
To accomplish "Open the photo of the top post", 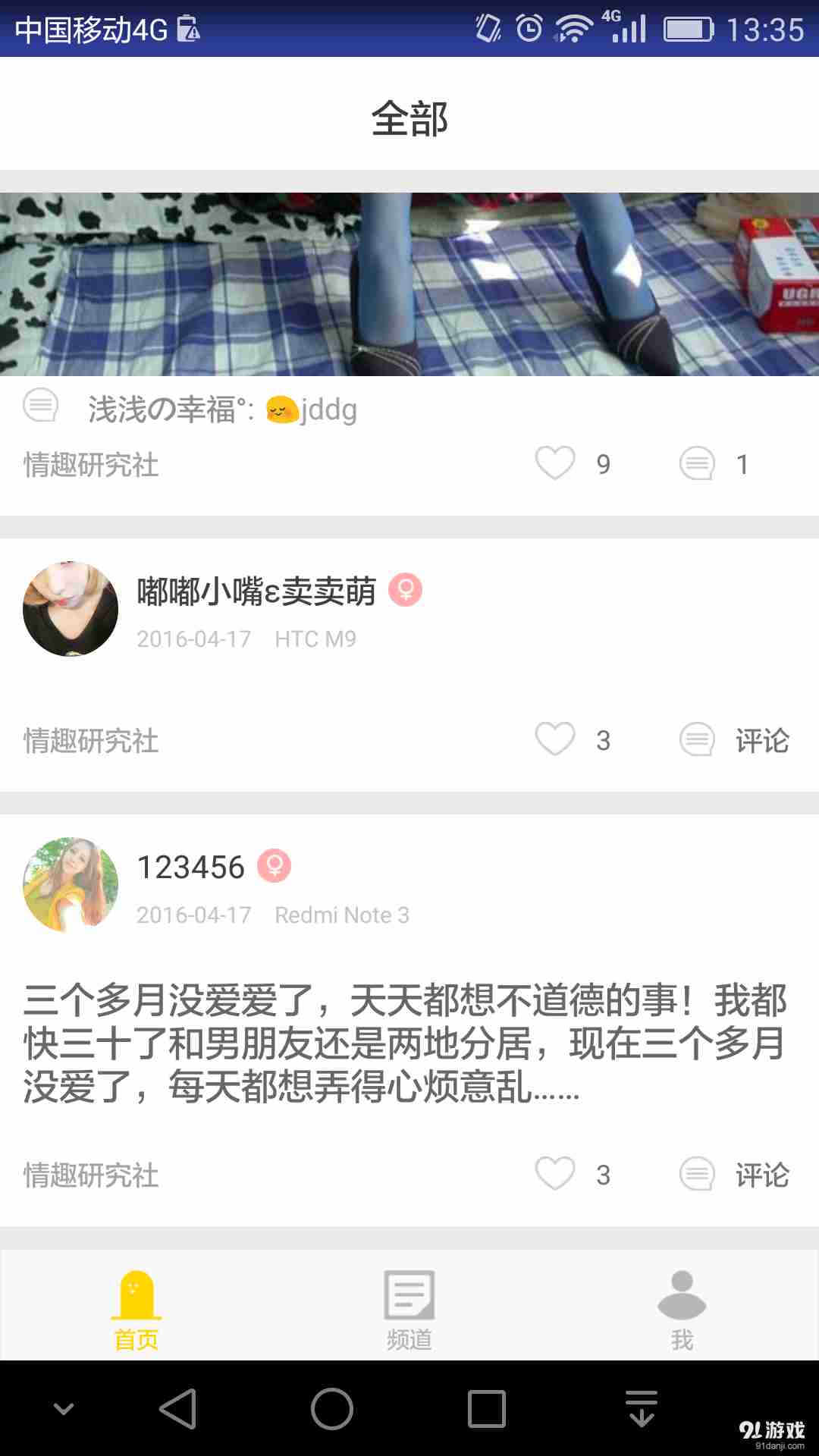I will coord(409,284).
